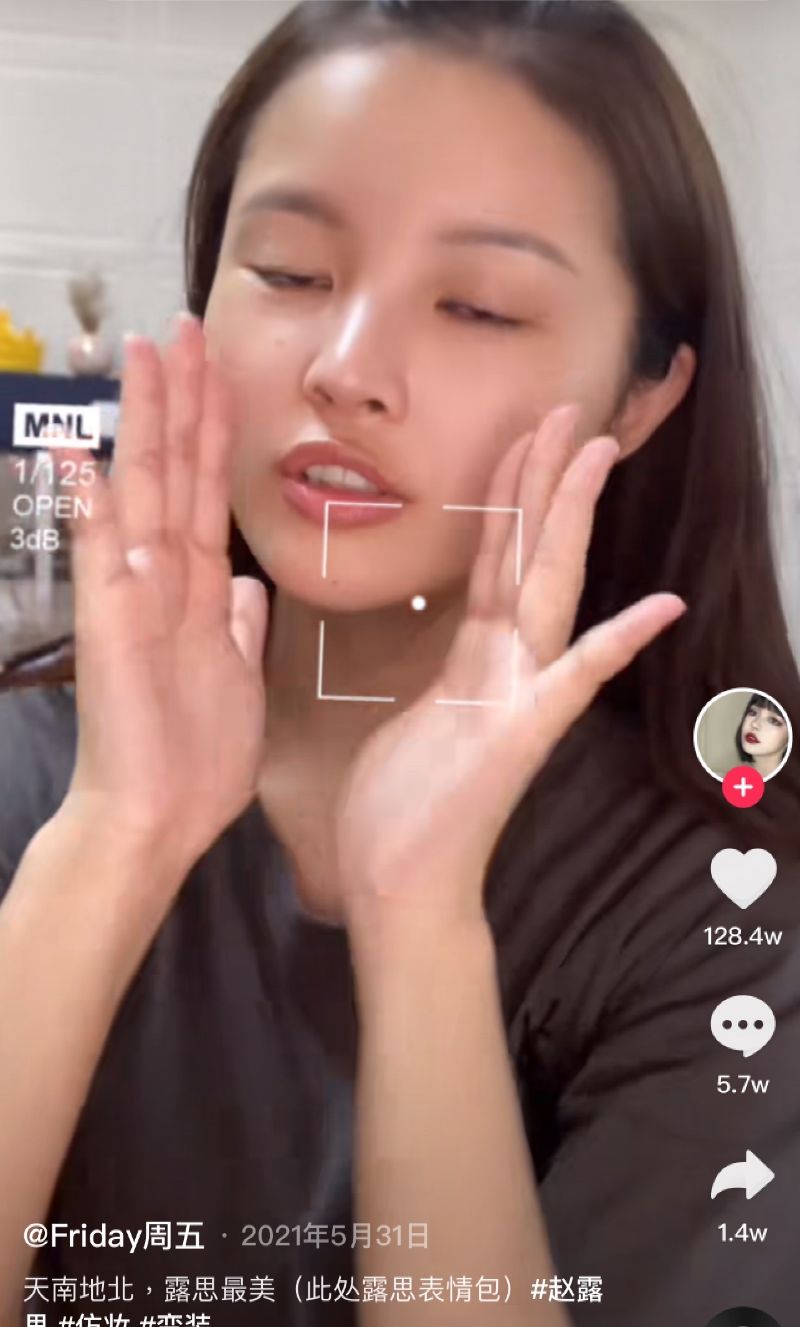Viewport: 800px width, 1327px height.
Task: Open the @Friday周五 username link
Action: click(113, 1236)
